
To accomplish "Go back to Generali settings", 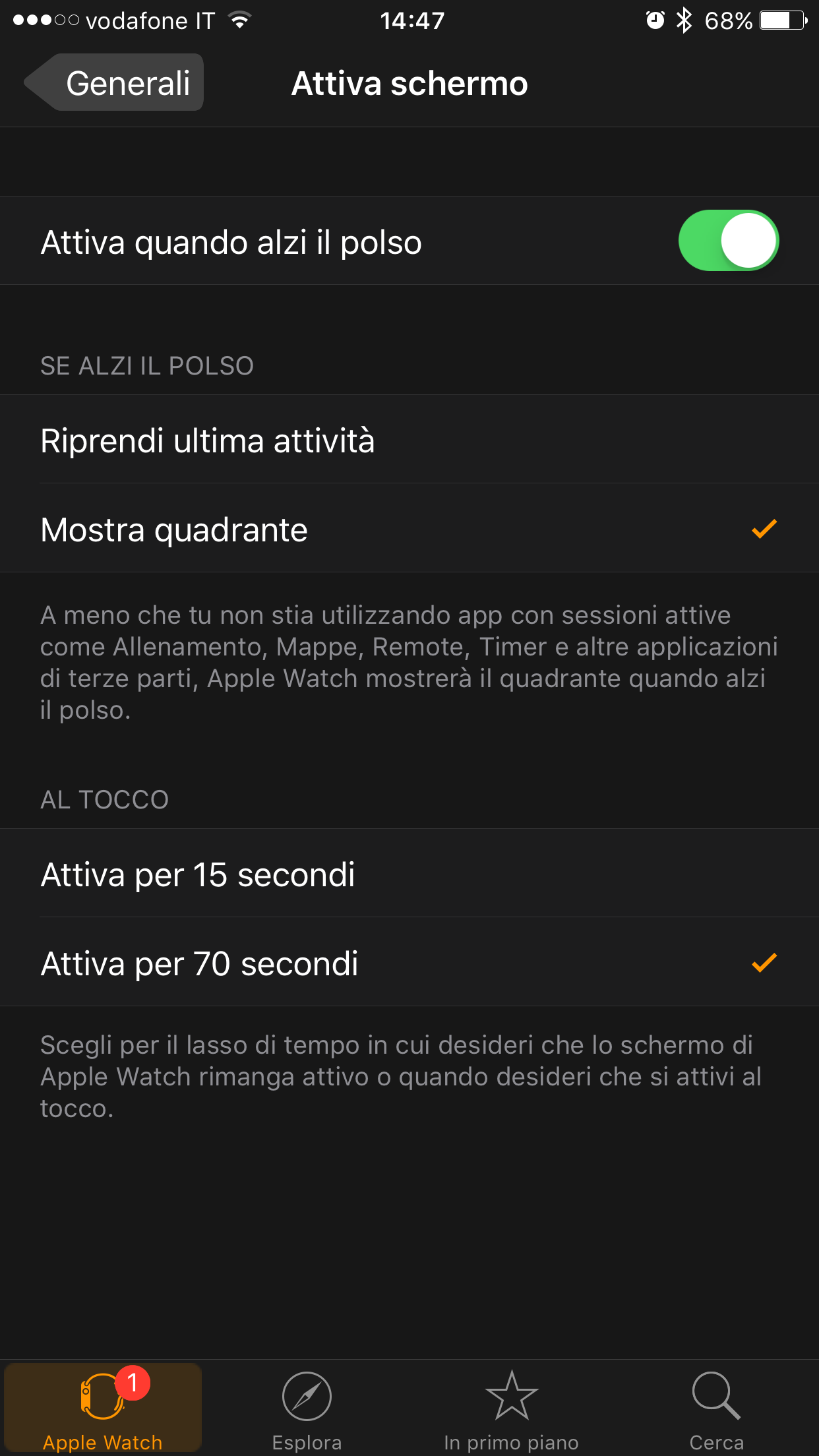I will click(x=115, y=83).
